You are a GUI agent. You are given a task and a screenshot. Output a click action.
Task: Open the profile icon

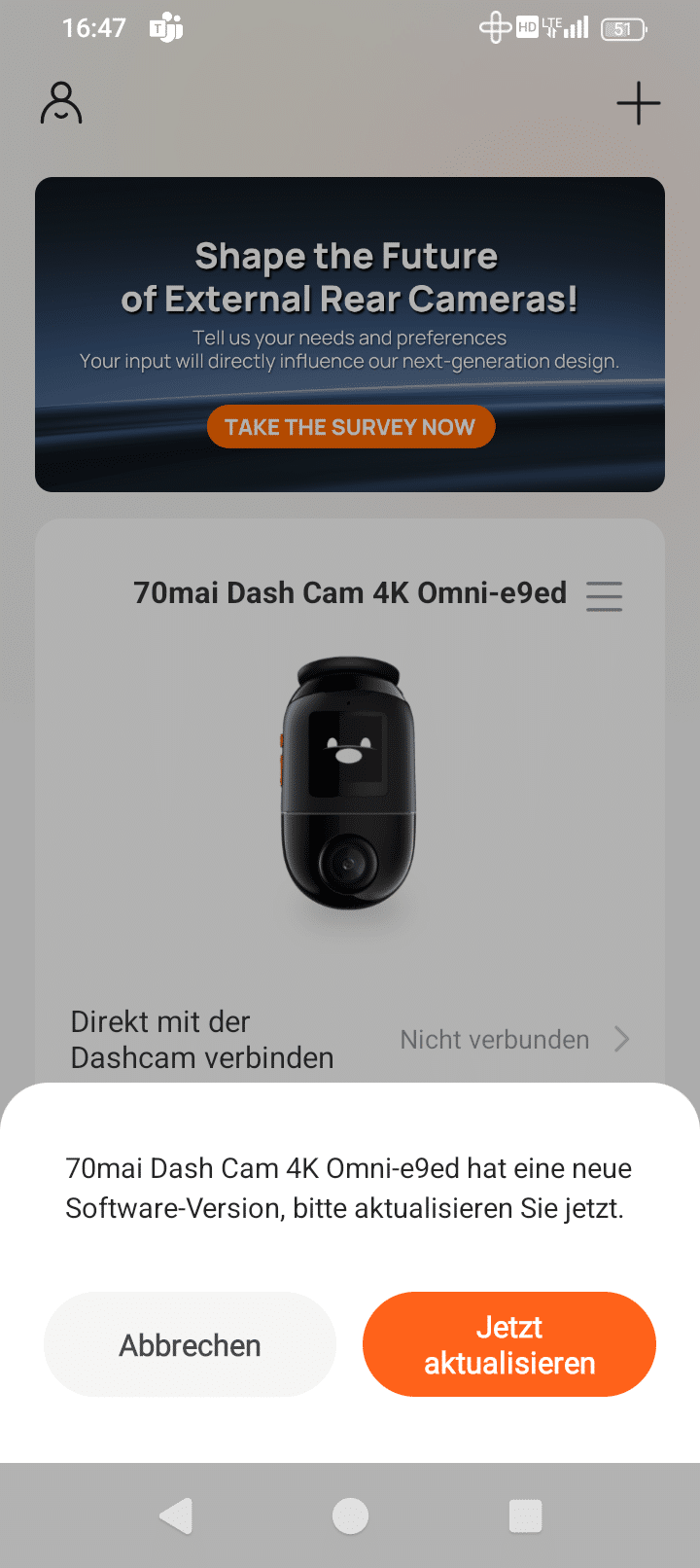click(x=61, y=103)
